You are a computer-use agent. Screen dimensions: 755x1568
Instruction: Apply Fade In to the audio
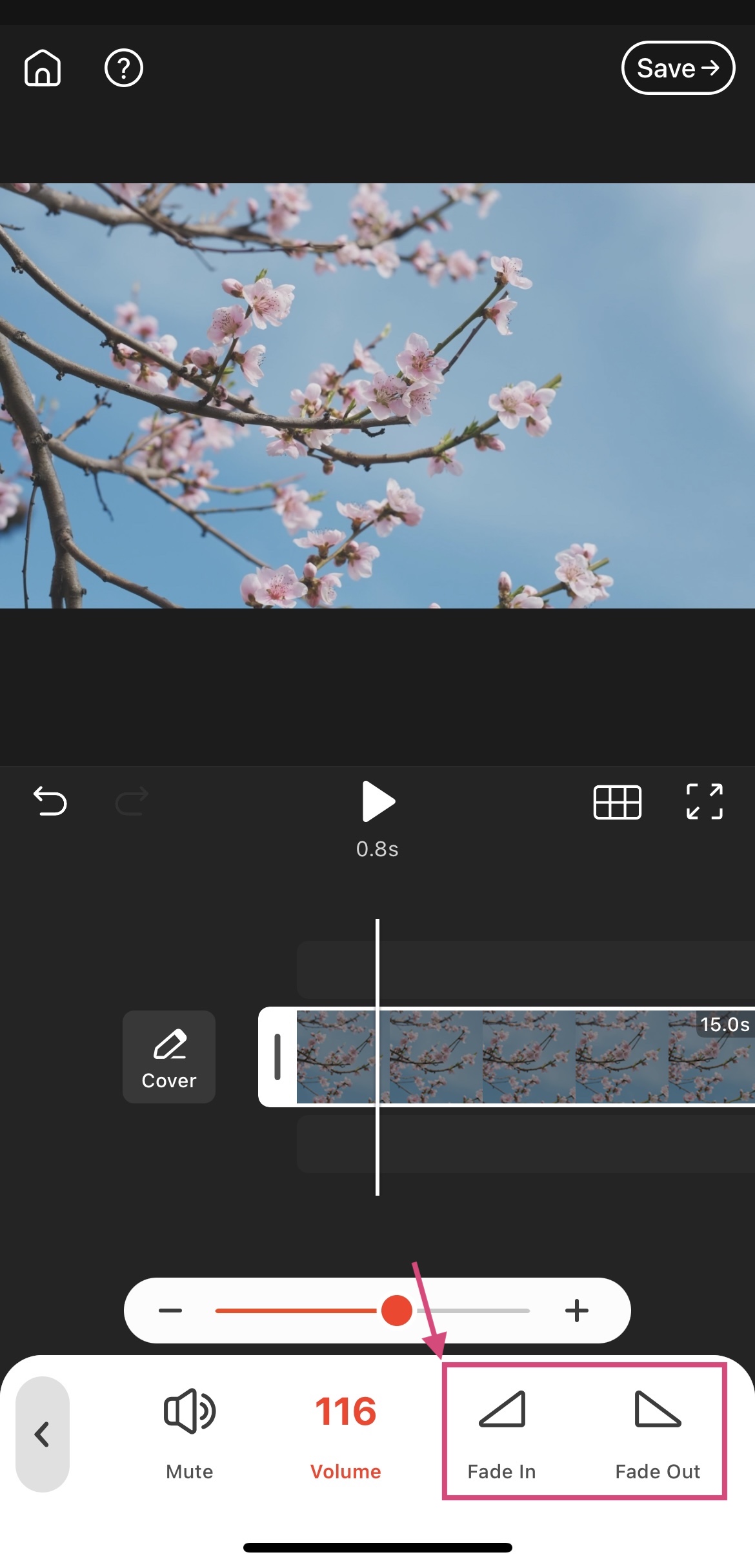pyautogui.click(x=501, y=1434)
